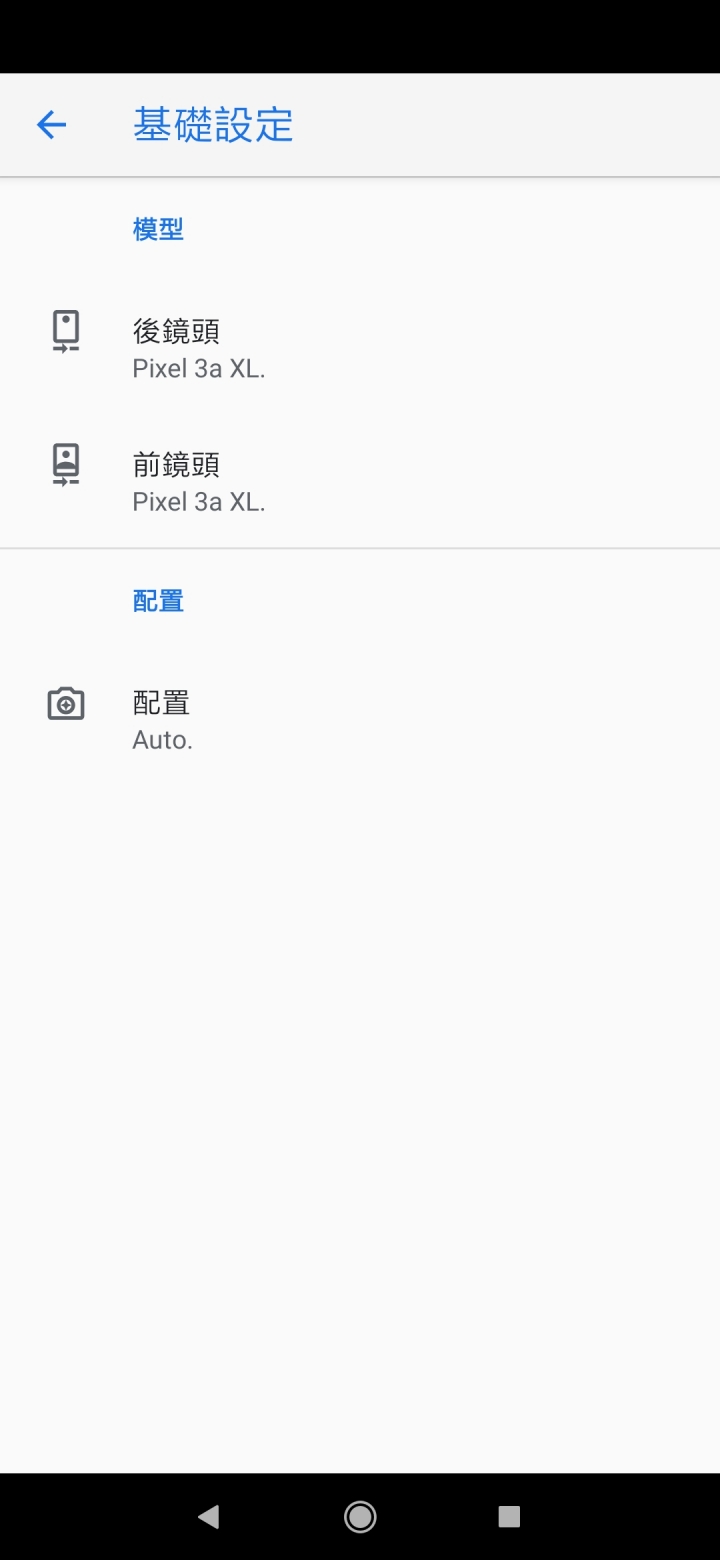The width and height of the screenshot is (720, 1560).
Task: Go back using the top-left arrow
Action: [x=51, y=125]
